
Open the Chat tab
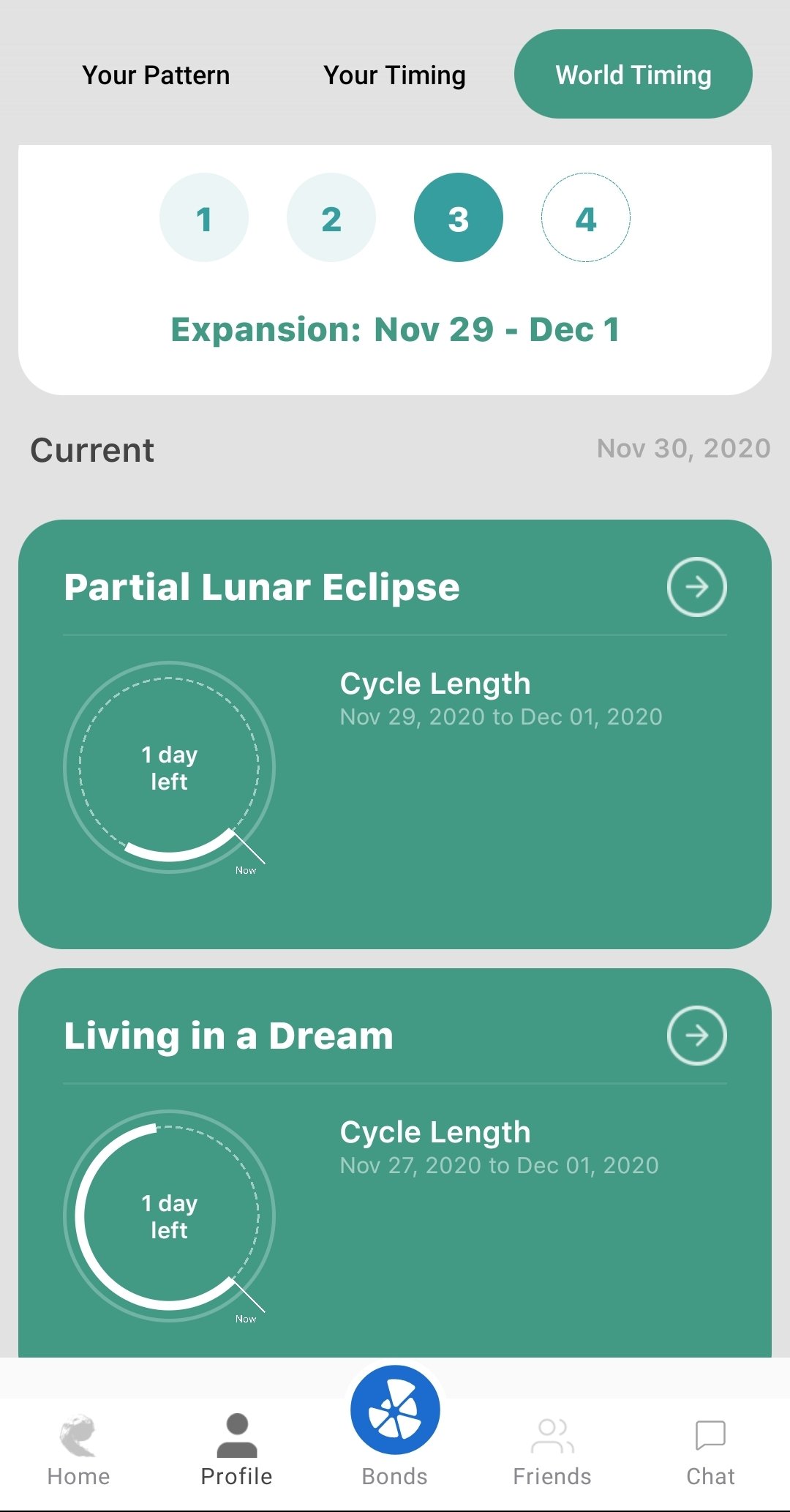[710, 1450]
